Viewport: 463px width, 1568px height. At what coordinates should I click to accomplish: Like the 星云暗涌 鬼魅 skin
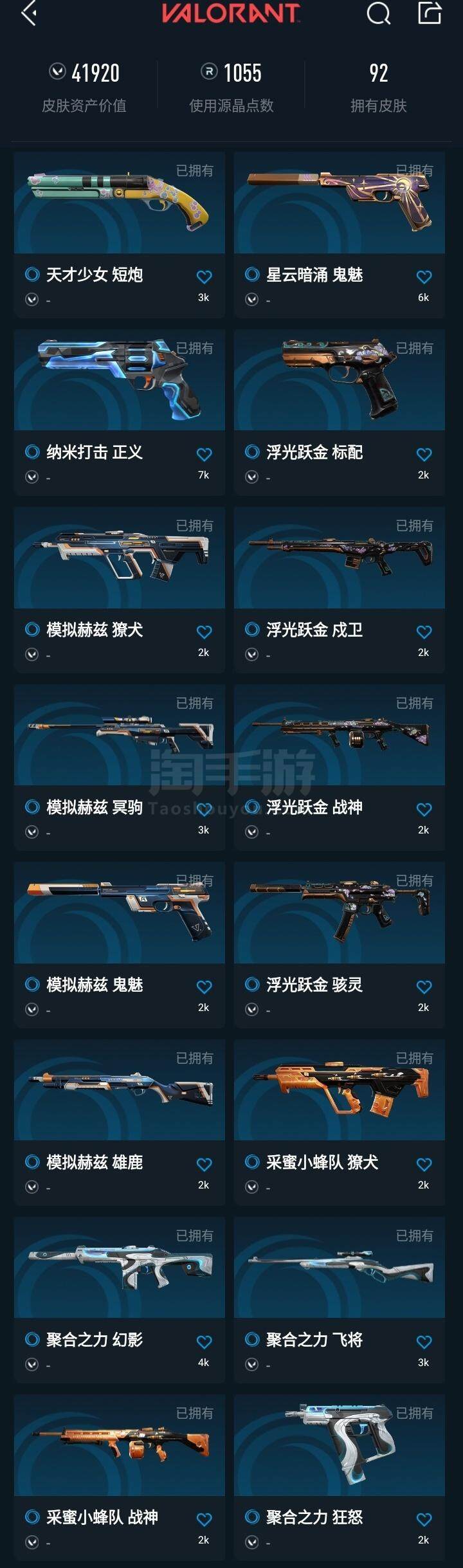click(x=424, y=277)
